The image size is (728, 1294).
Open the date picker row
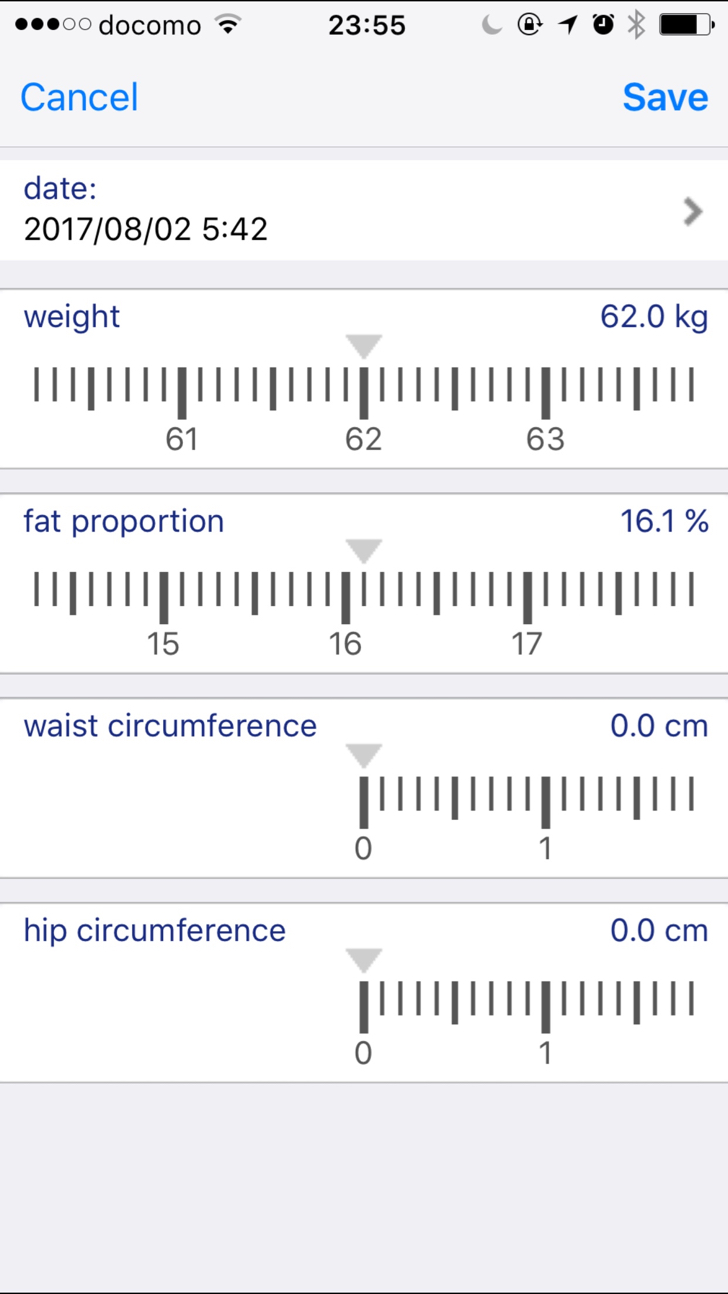[364, 211]
